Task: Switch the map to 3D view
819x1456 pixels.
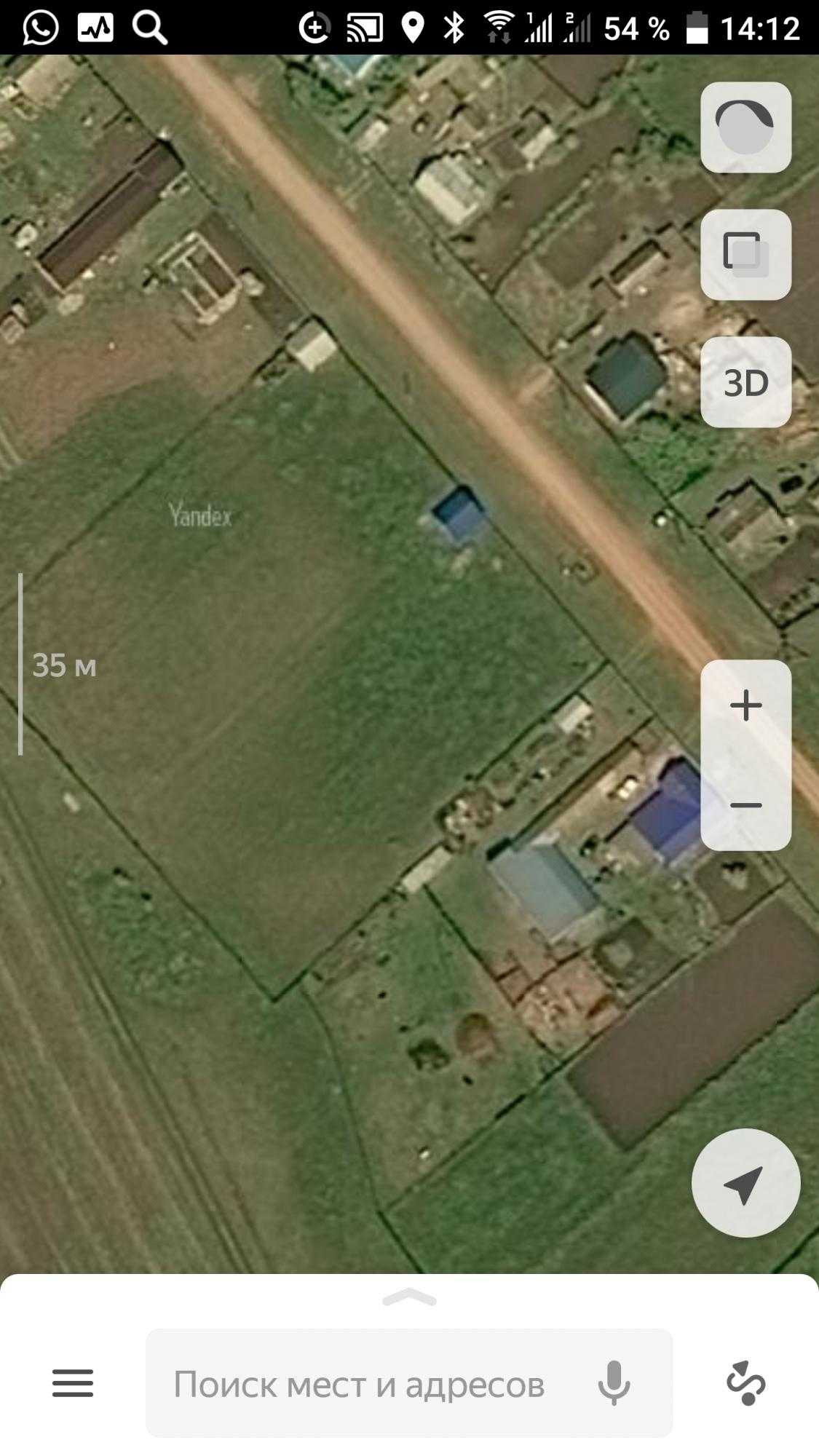Action: click(x=745, y=382)
